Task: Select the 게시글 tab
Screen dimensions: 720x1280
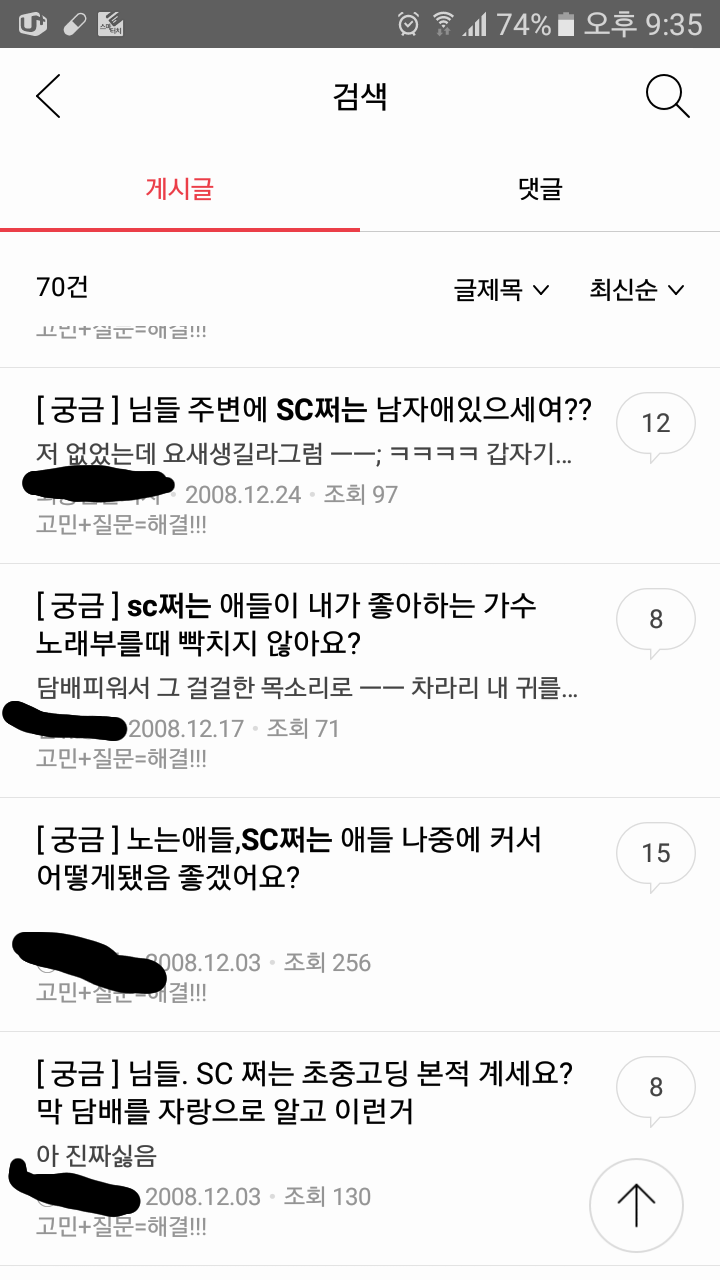Action: click(180, 189)
